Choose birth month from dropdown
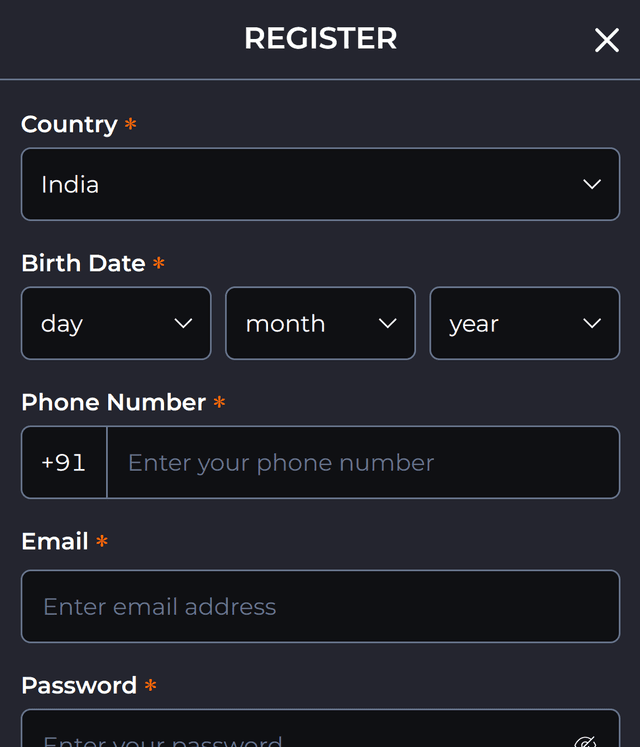This screenshot has width=640, height=747. tap(320, 323)
